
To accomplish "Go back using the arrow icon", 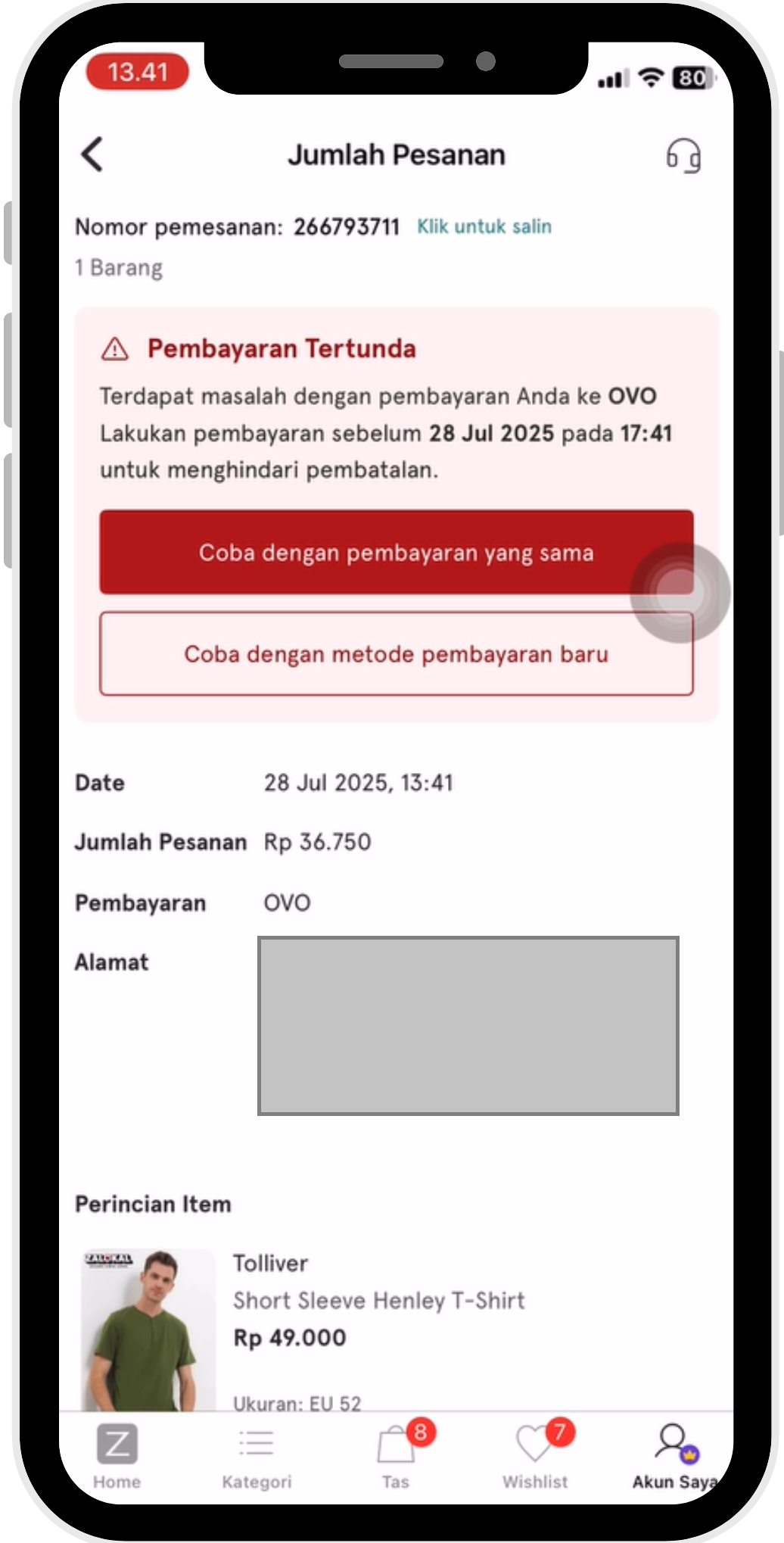I will (x=92, y=154).
